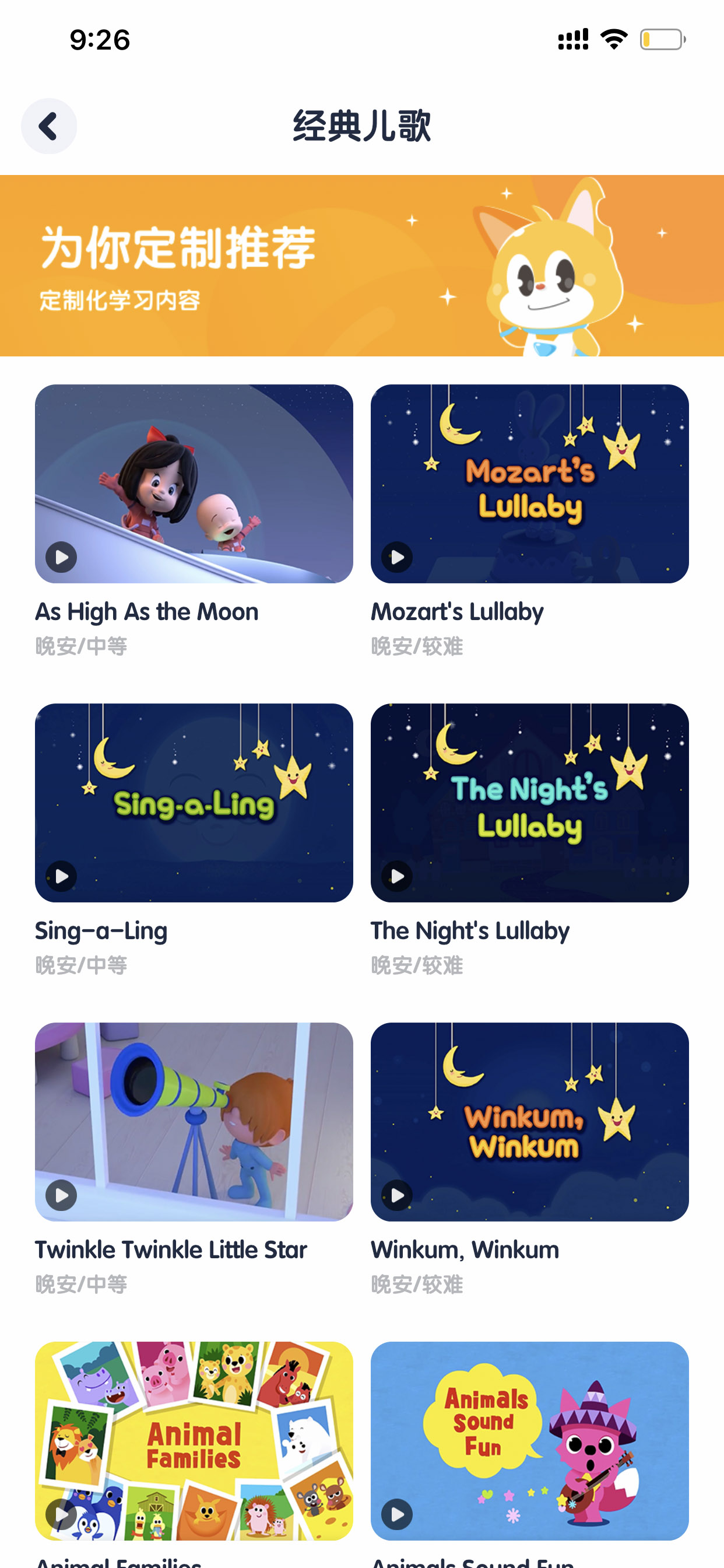Open the 为你定制推荐 banner
This screenshot has width=724, height=1568.
point(362,265)
